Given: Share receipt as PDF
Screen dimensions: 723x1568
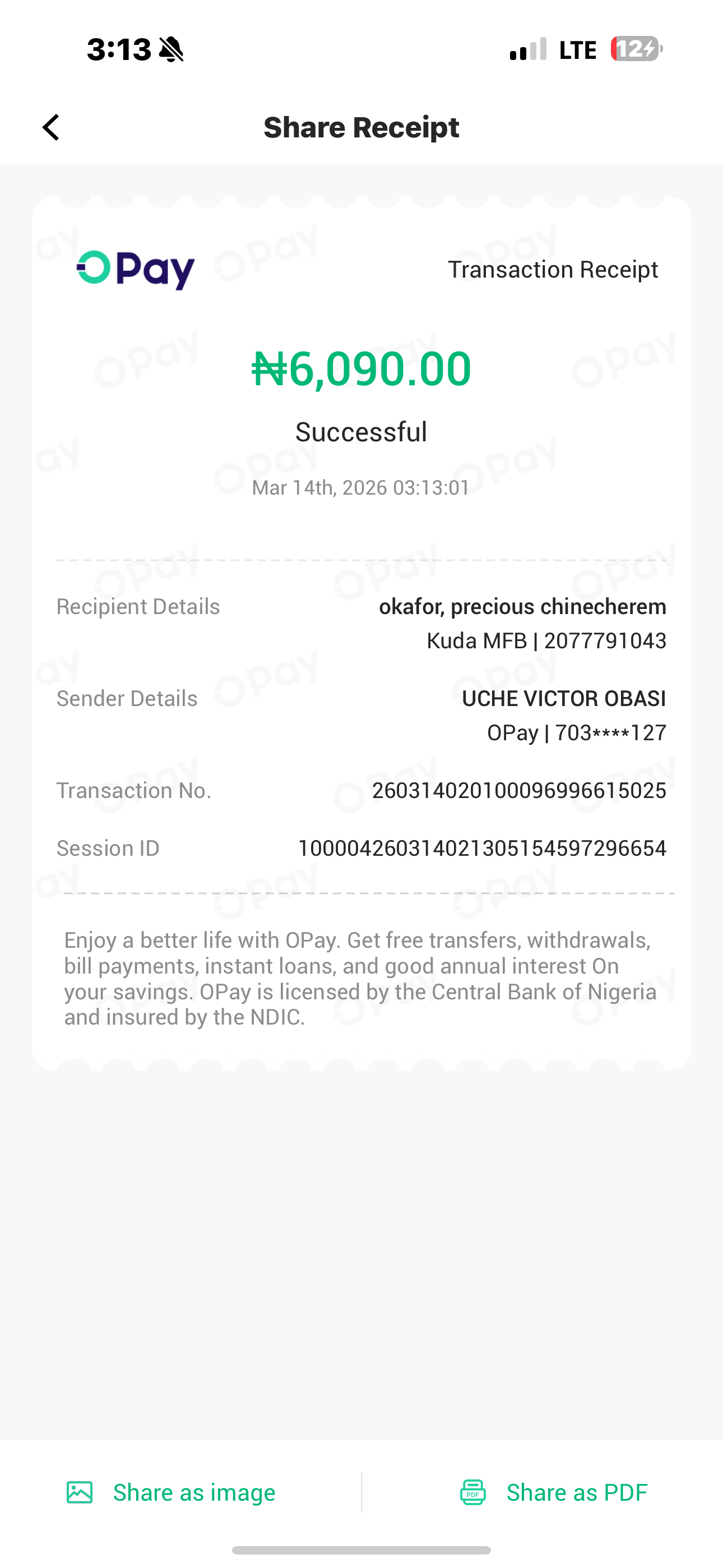Looking at the screenshot, I should [x=554, y=1492].
